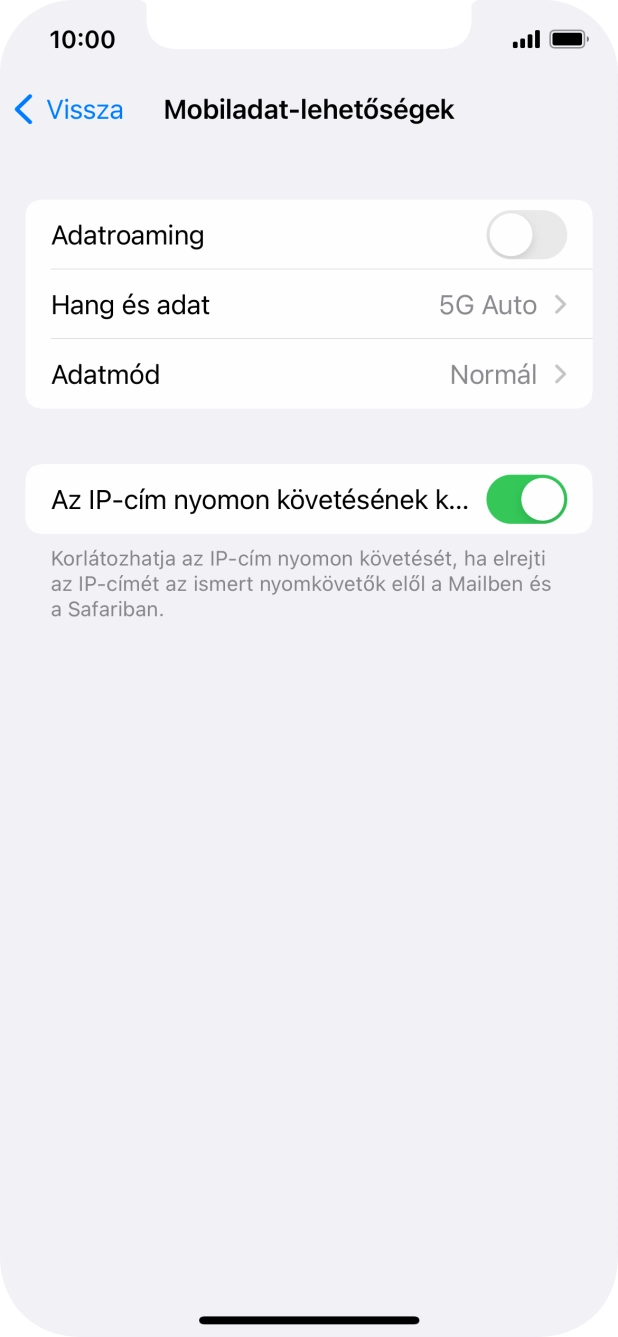This screenshot has height=1337, width=618.
Task: Open Hang és adat settings
Action: pyautogui.click(x=308, y=305)
